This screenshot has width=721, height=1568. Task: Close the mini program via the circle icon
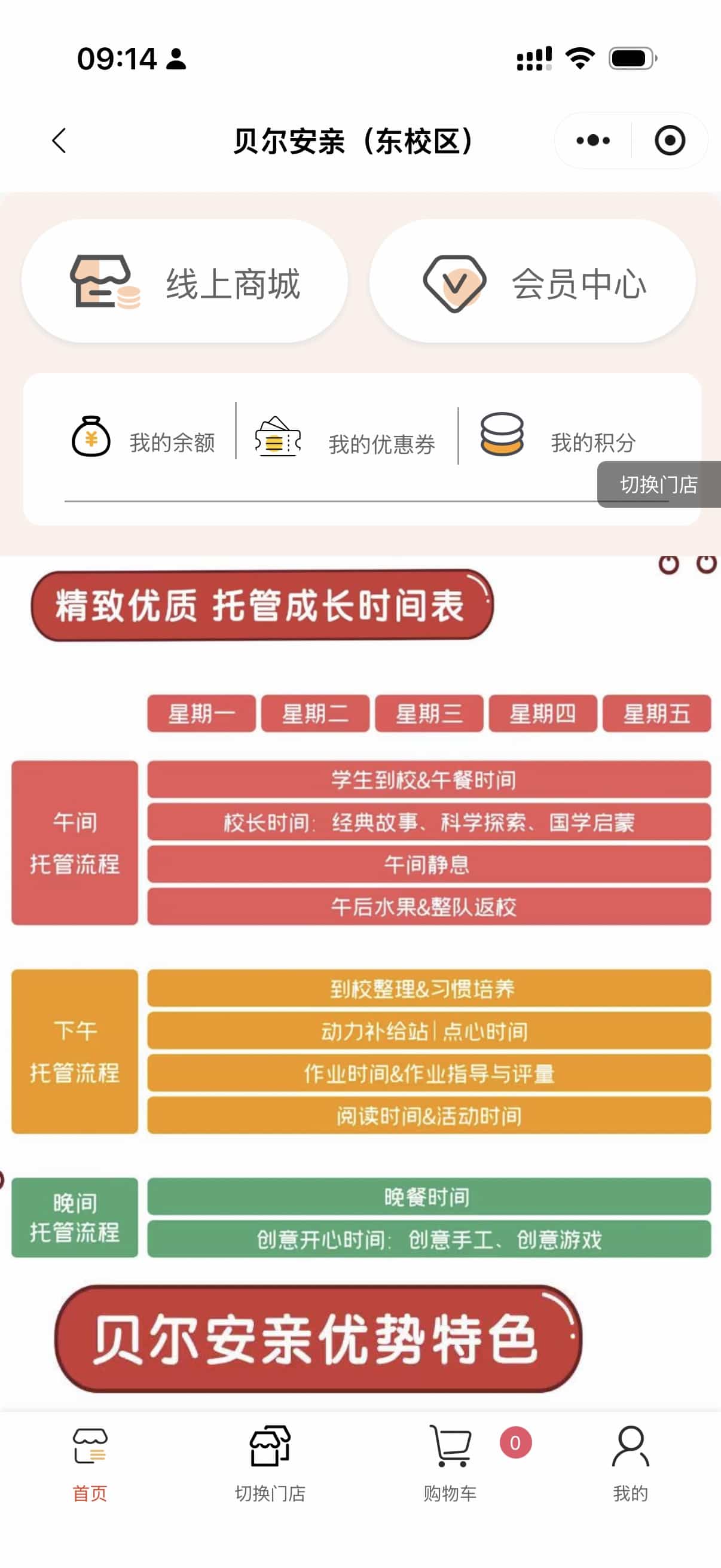tap(669, 141)
